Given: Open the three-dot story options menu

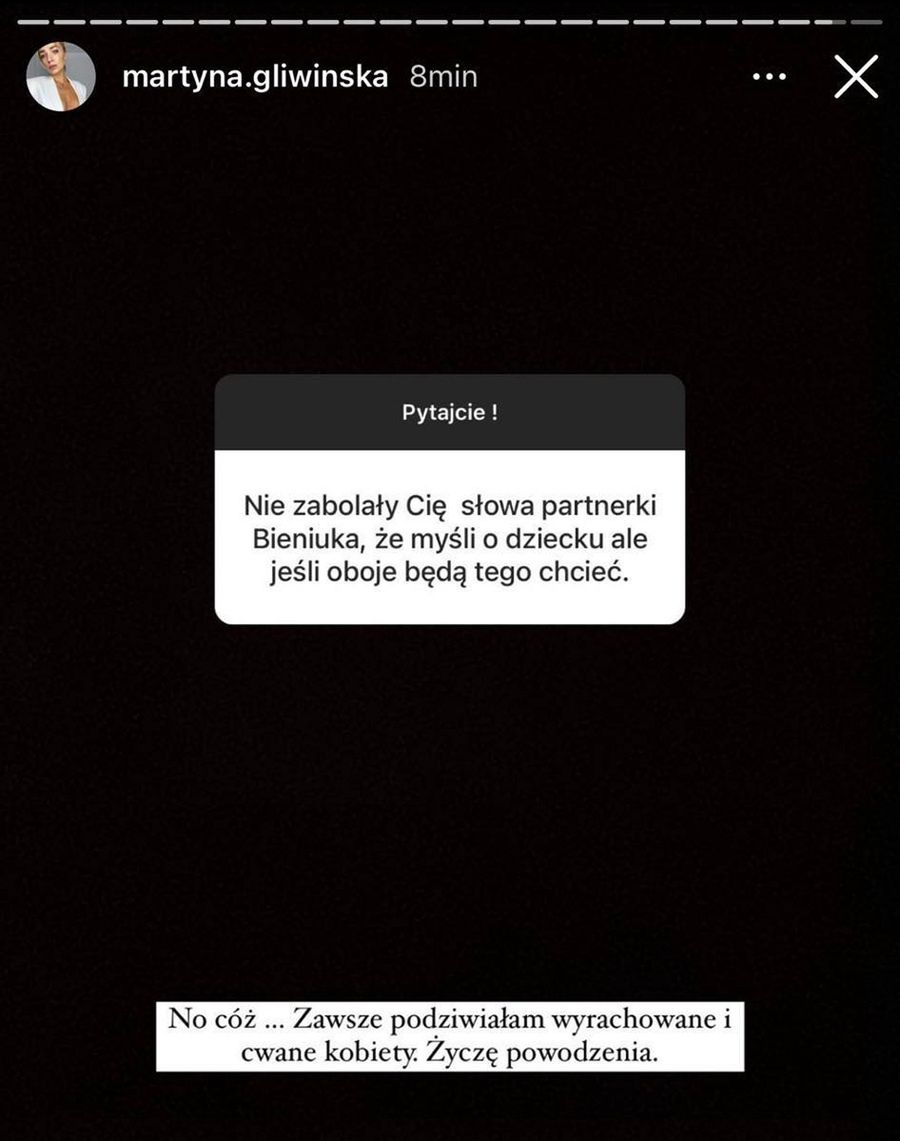Looking at the screenshot, I should (x=769, y=77).
